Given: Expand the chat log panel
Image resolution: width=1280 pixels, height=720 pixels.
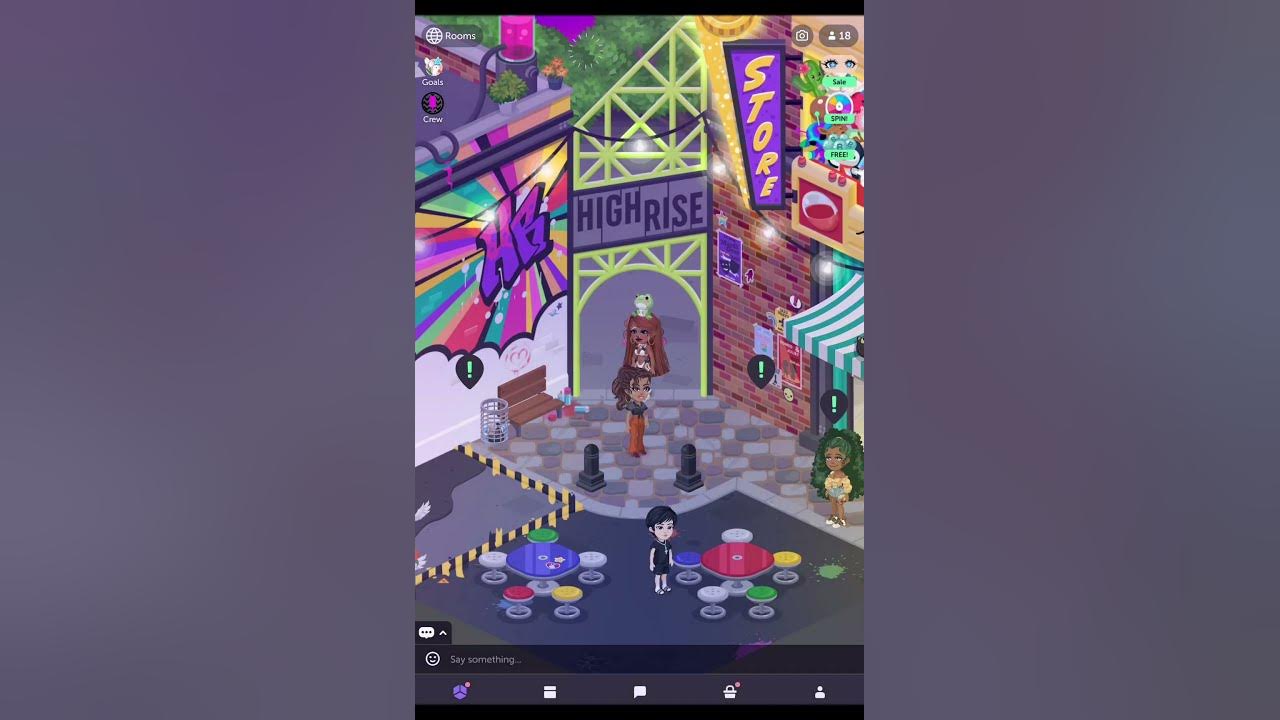Looking at the screenshot, I should tap(433, 632).
